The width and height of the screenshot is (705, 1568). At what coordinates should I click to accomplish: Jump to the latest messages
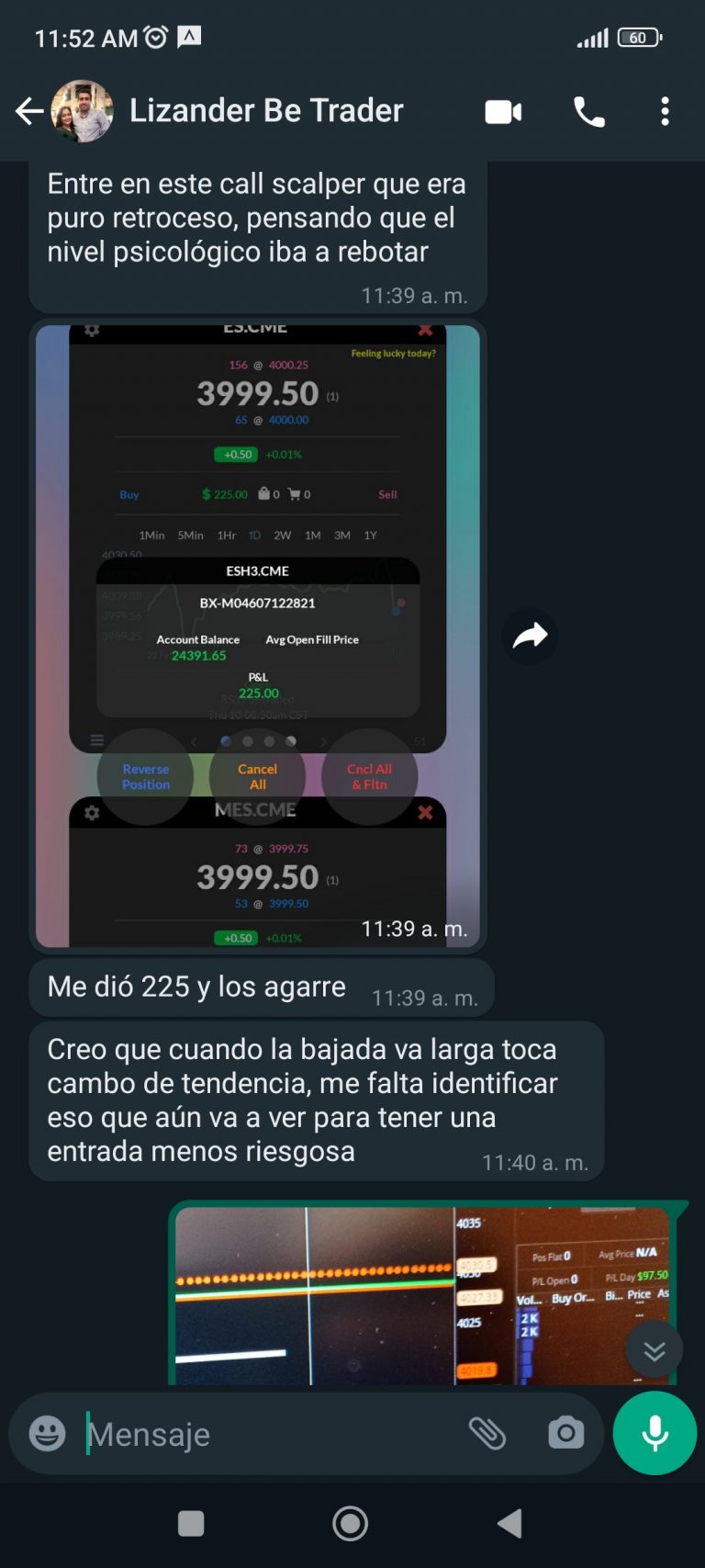[654, 1349]
